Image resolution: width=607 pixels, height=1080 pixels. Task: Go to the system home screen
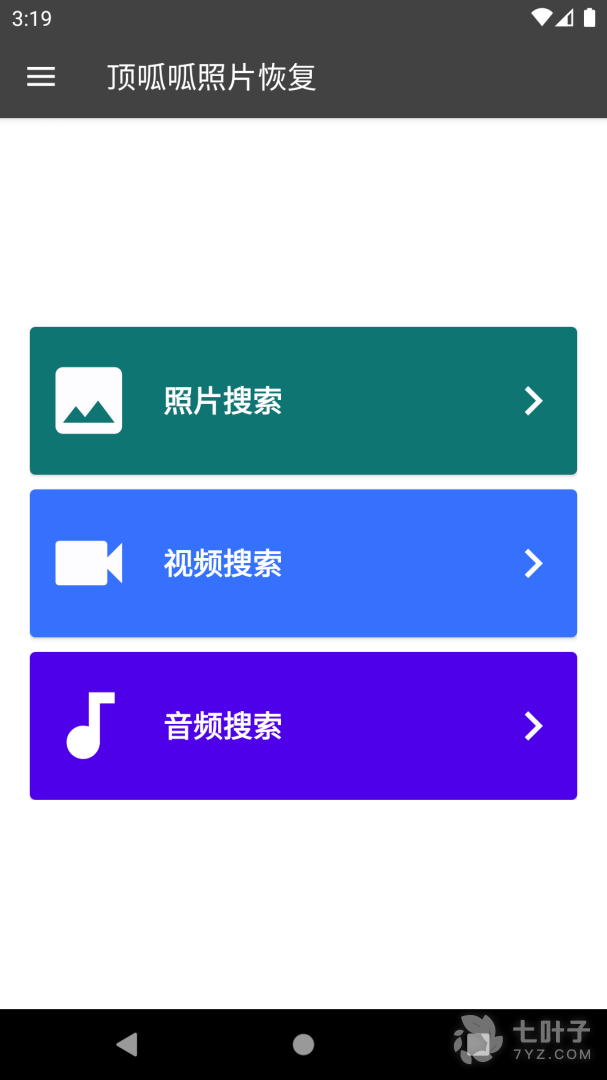click(x=303, y=1045)
